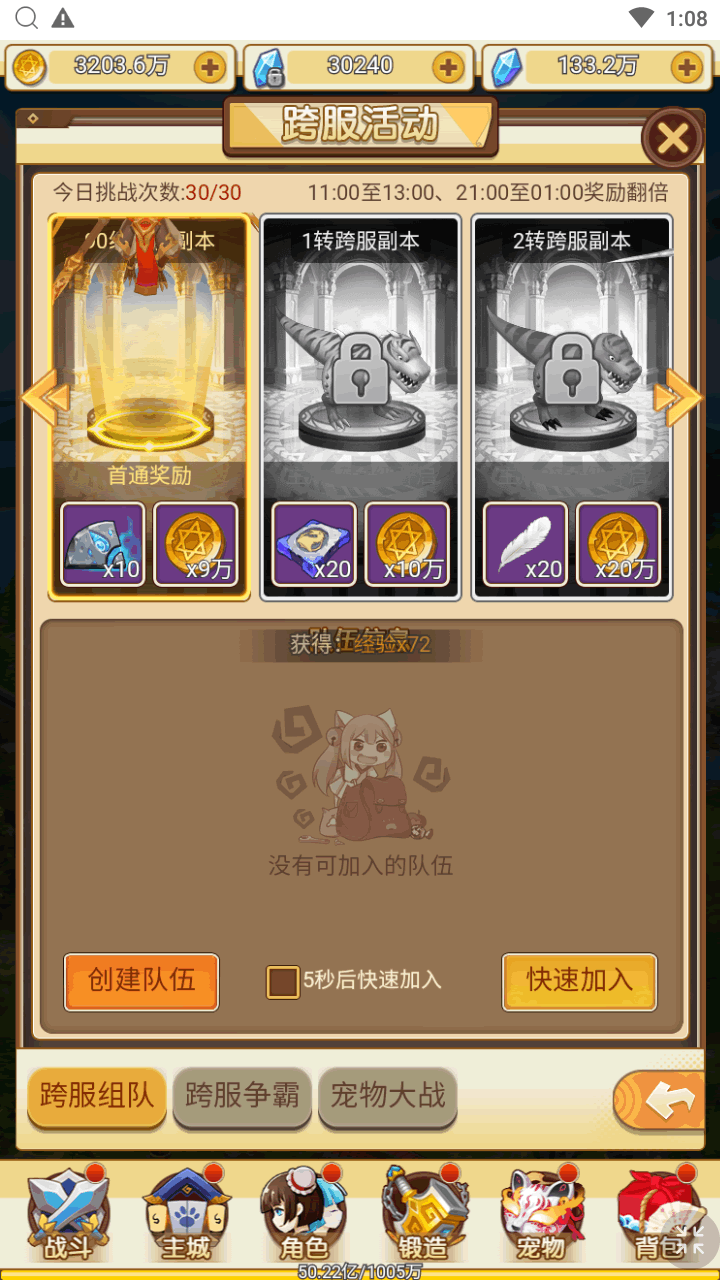Screen dimensions: 720x1280
Task: Close the 跨服活动 window
Action: click(x=672, y=138)
